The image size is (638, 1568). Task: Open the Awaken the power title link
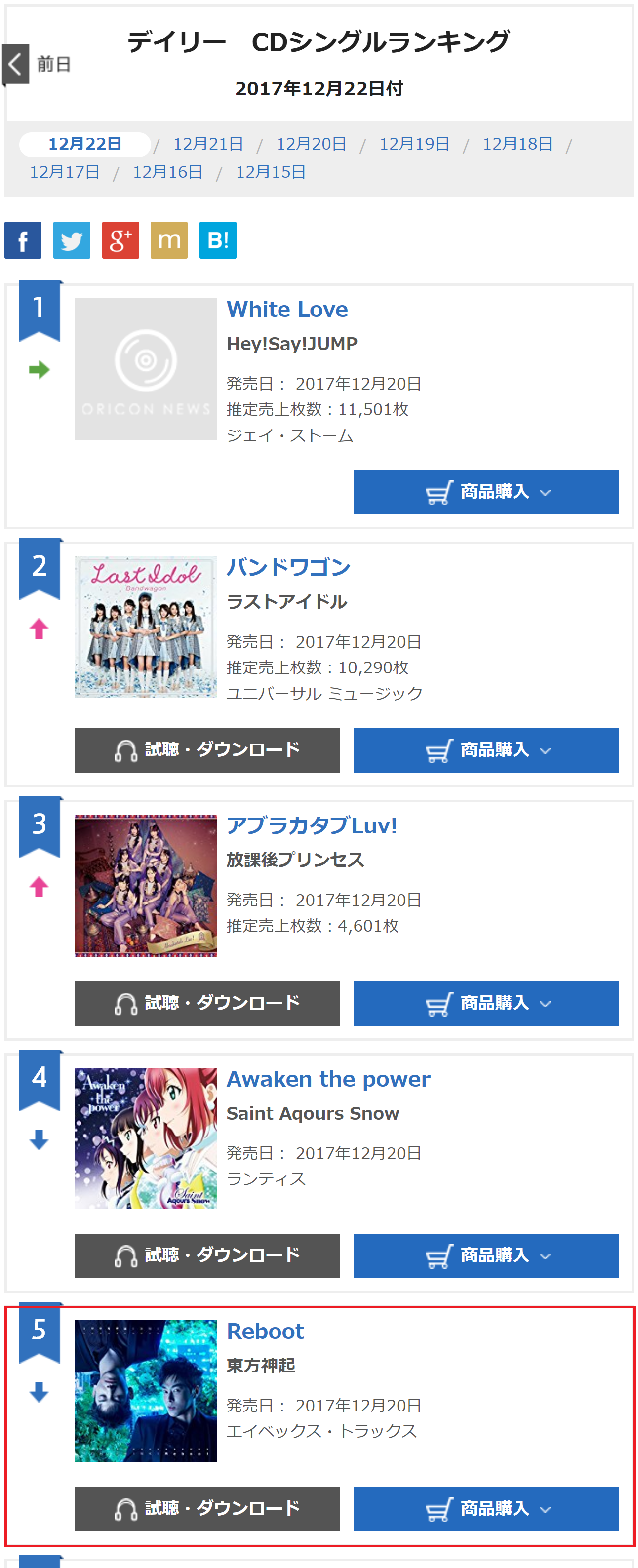pos(328,1079)
